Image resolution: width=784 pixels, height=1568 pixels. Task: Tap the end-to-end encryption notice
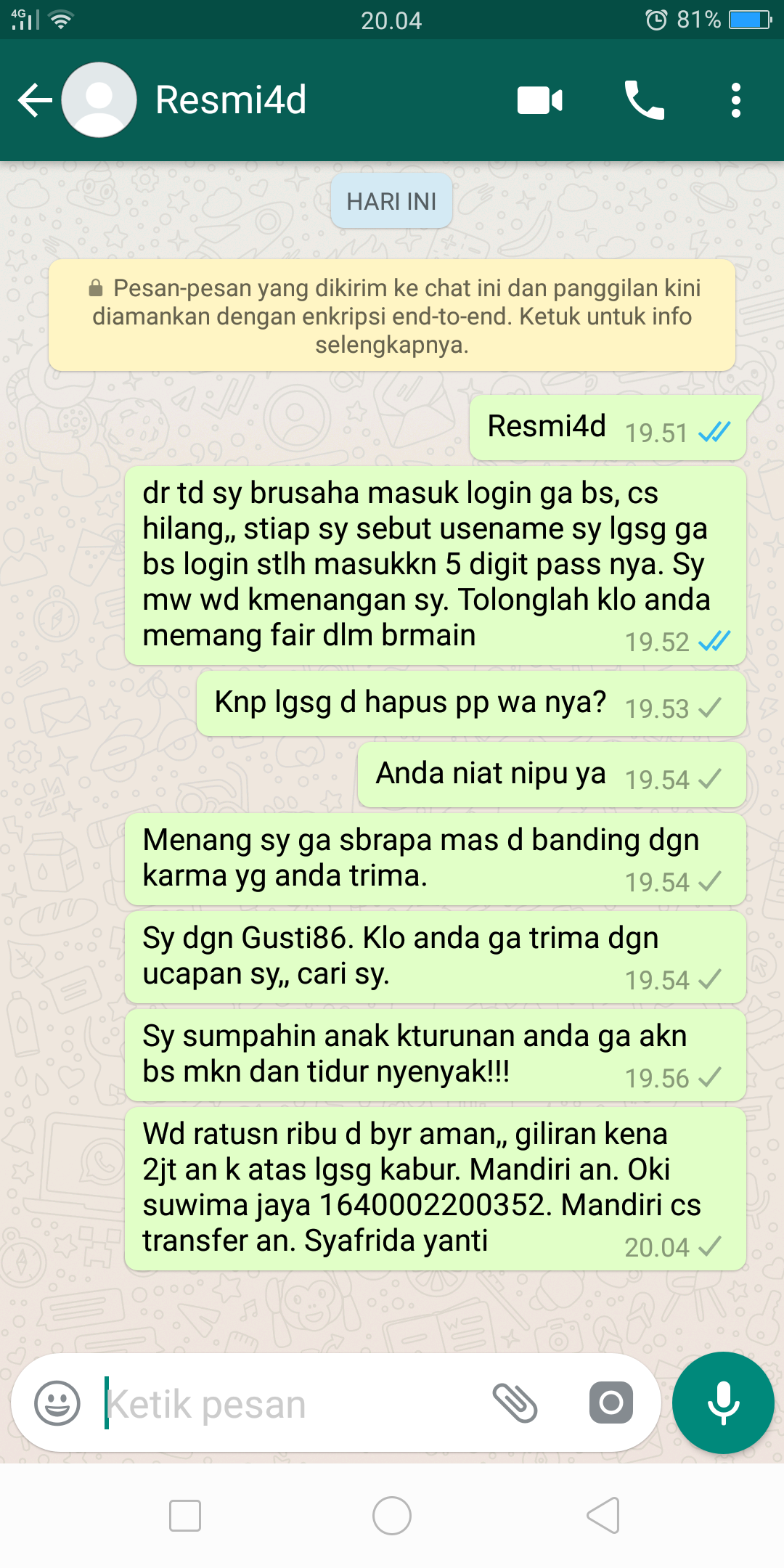coord(392,316)
